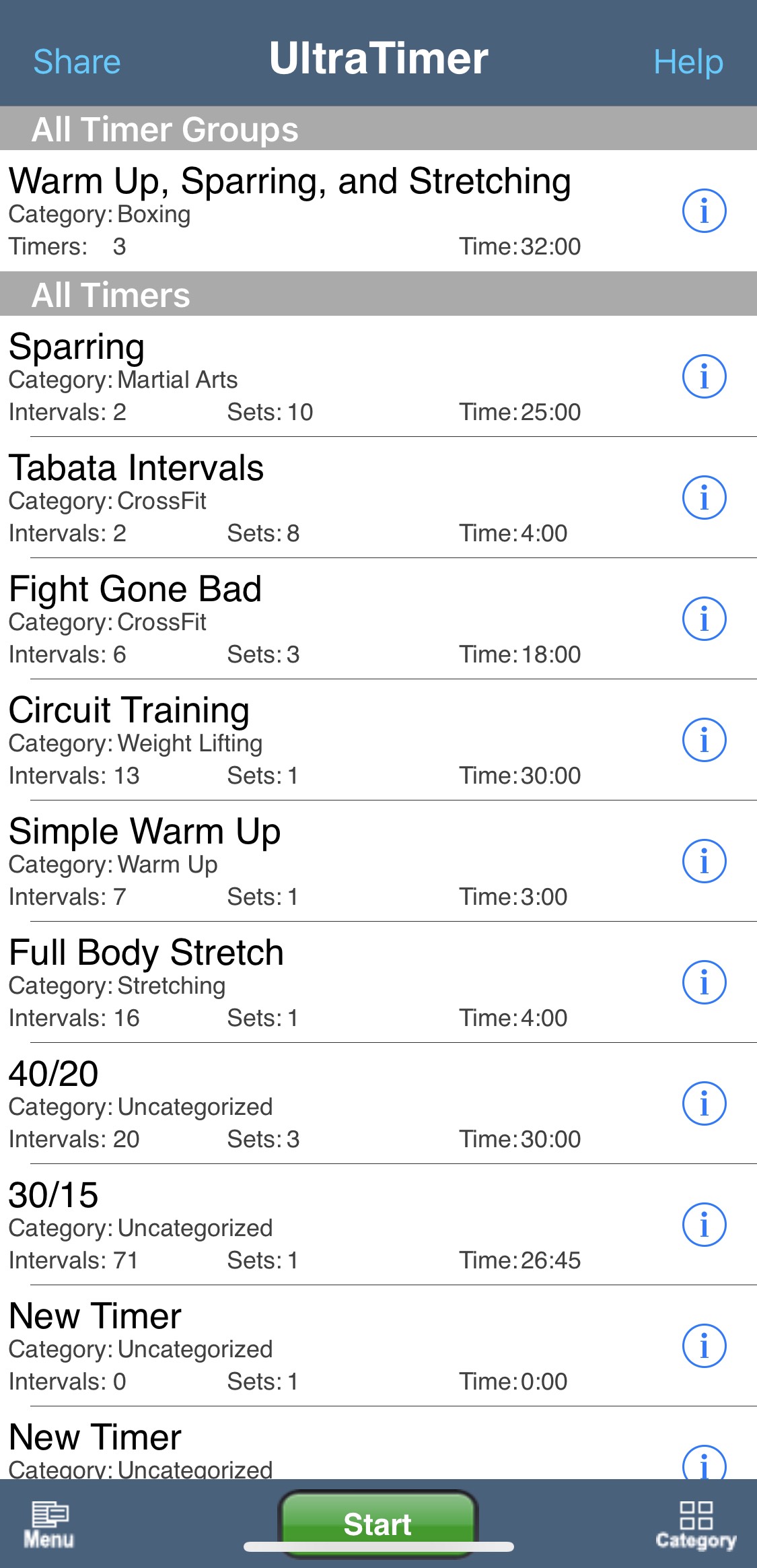This screenshot has height=1568, width=757.
Task: Open info for 40/20 timer
Action: 704,1103
